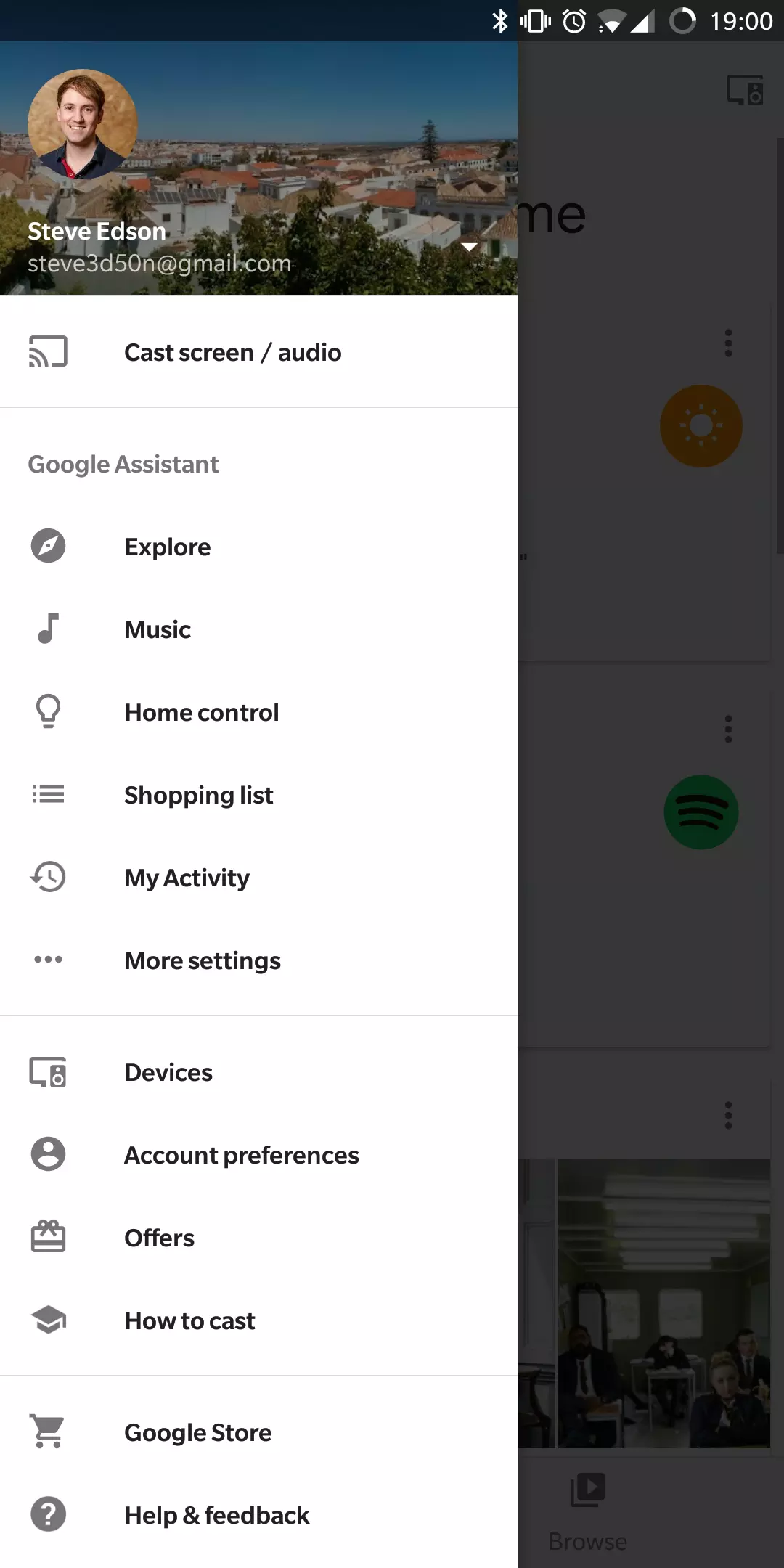Select the Google Store shopping cart icon
This screenshot has height=1568, width=784.
[46, 1432]
